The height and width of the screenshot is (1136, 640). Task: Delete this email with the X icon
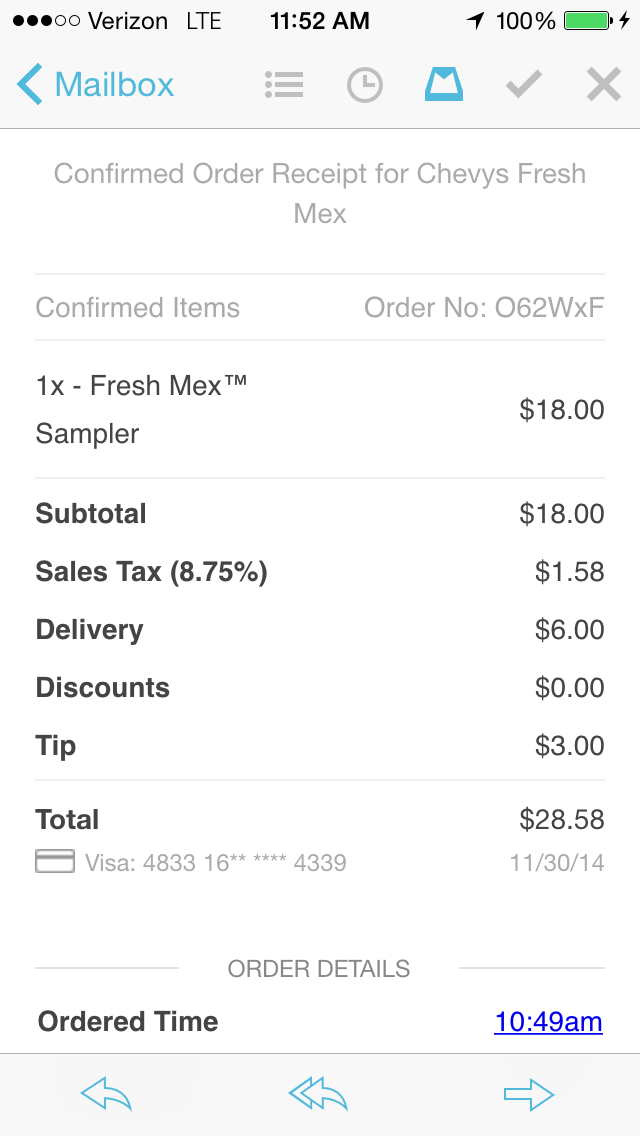[x=604, y=85]
